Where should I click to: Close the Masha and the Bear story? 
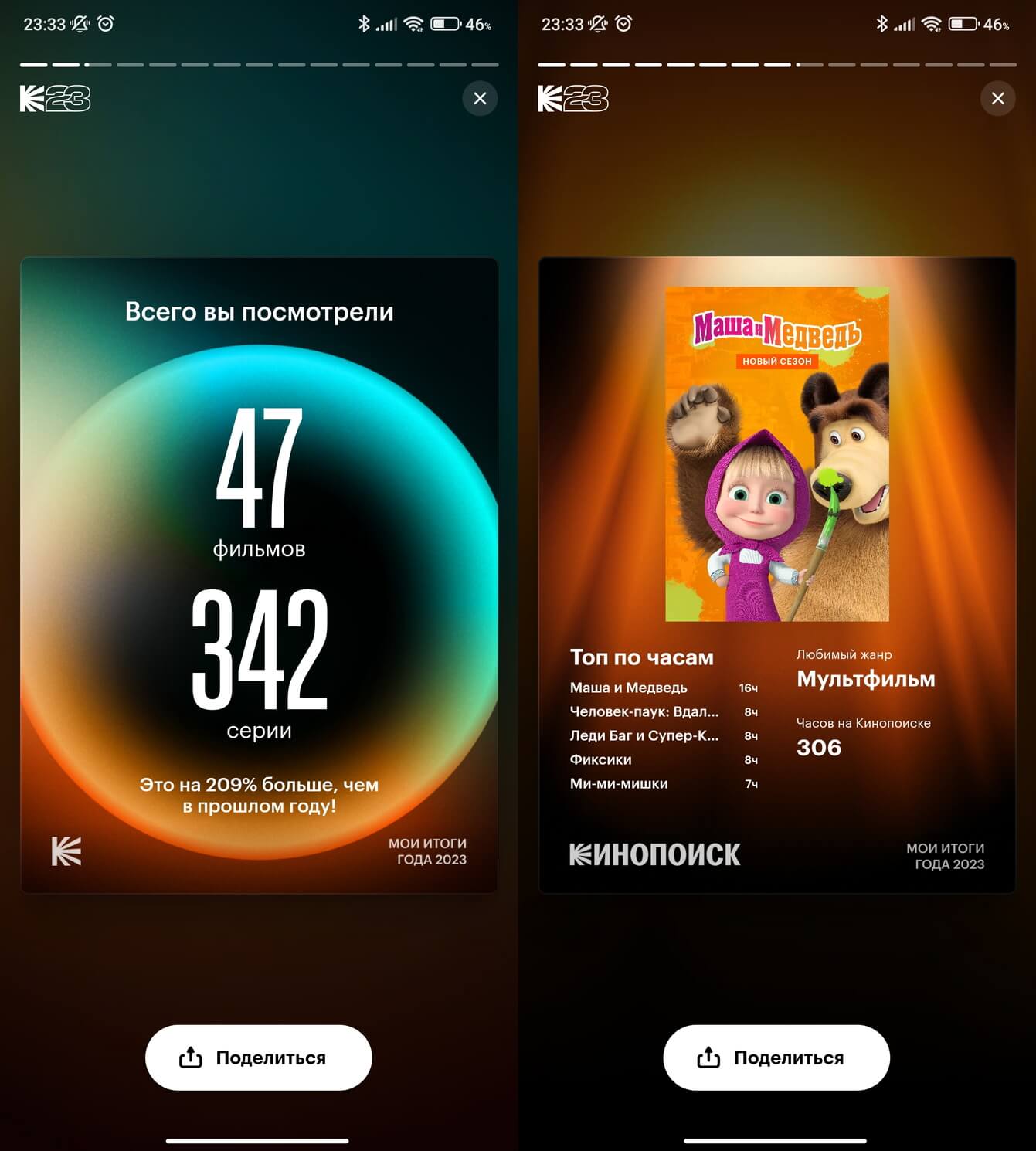pos(997,99)
